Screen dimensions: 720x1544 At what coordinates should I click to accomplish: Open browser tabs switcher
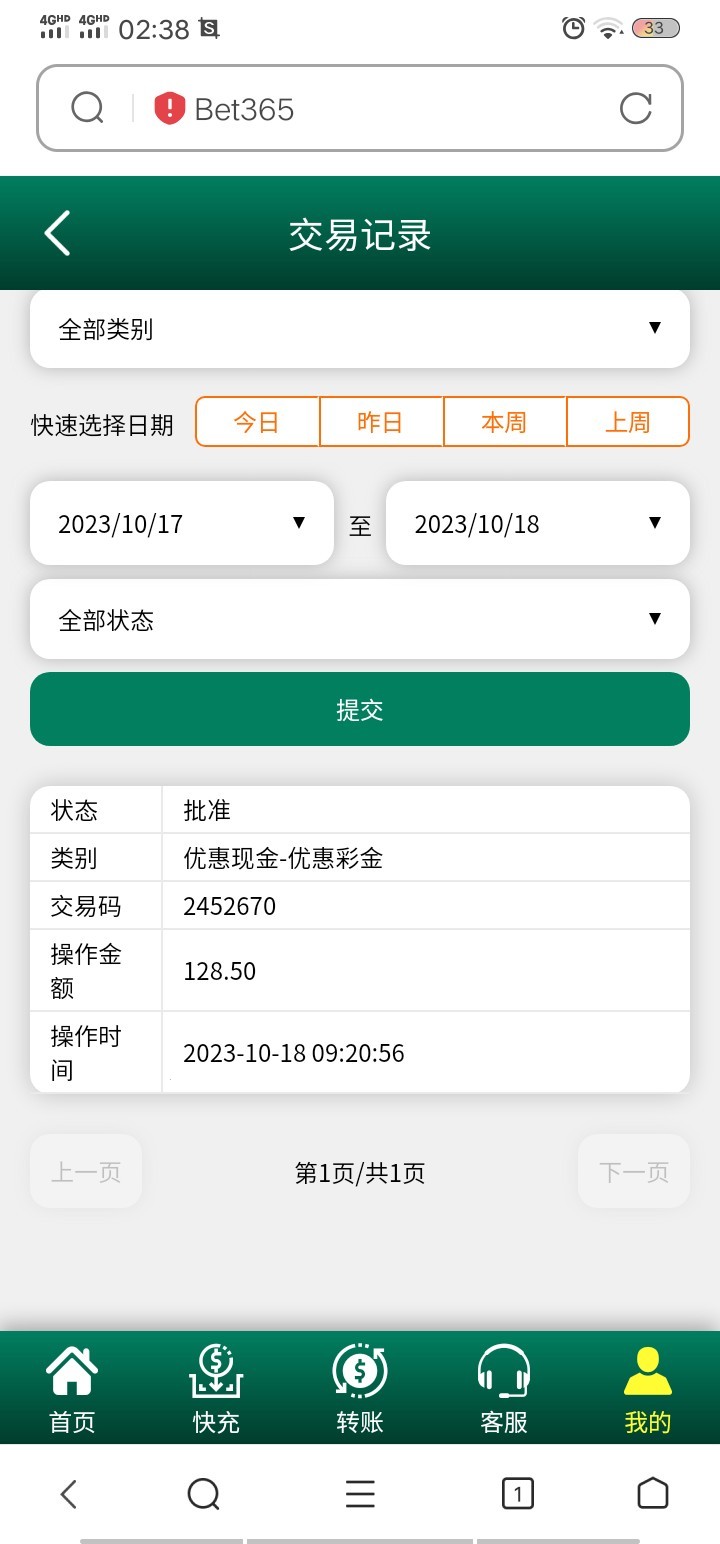[517, 1494]
